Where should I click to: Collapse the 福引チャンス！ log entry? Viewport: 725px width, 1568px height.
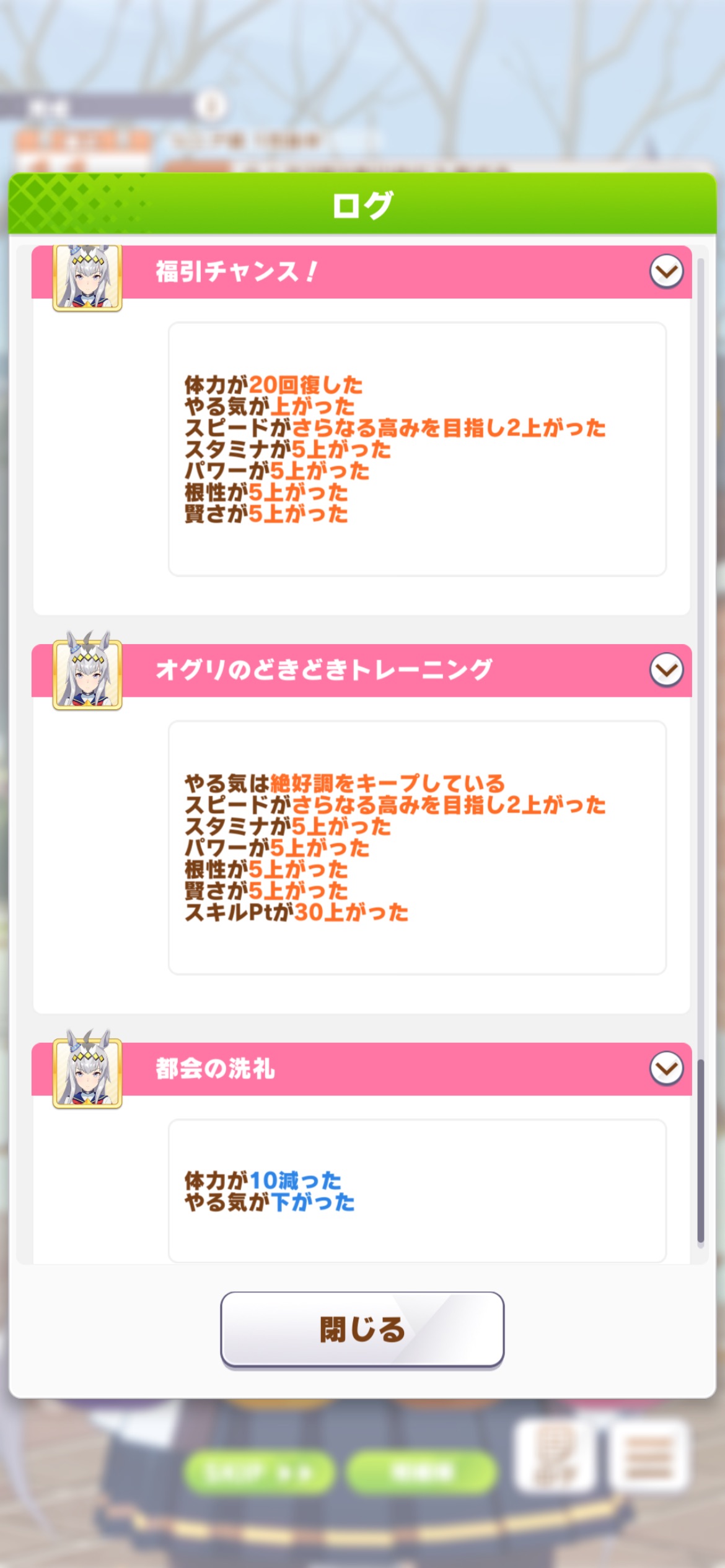click(666, 271)
